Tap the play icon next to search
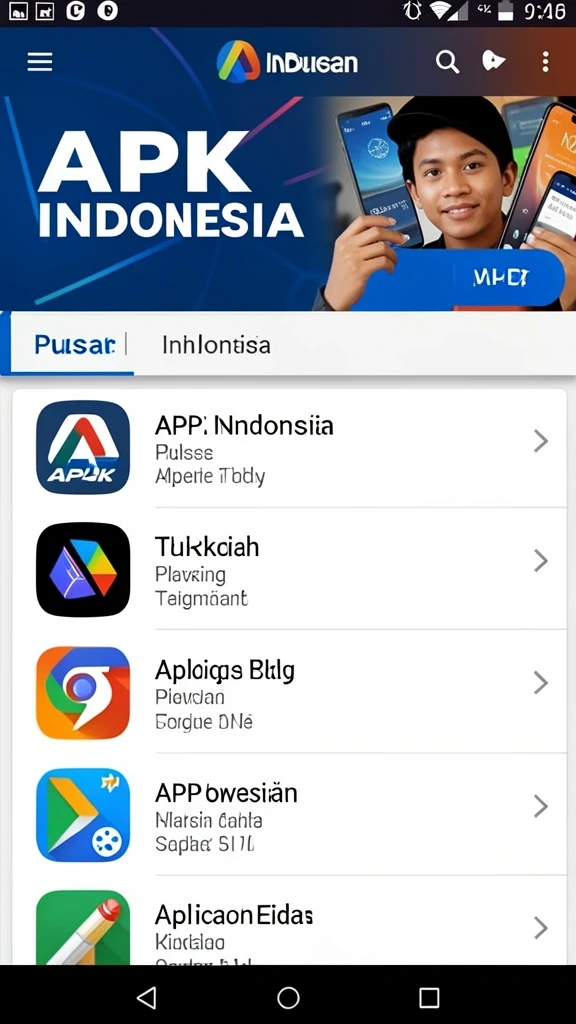 (x=493, y=61)
